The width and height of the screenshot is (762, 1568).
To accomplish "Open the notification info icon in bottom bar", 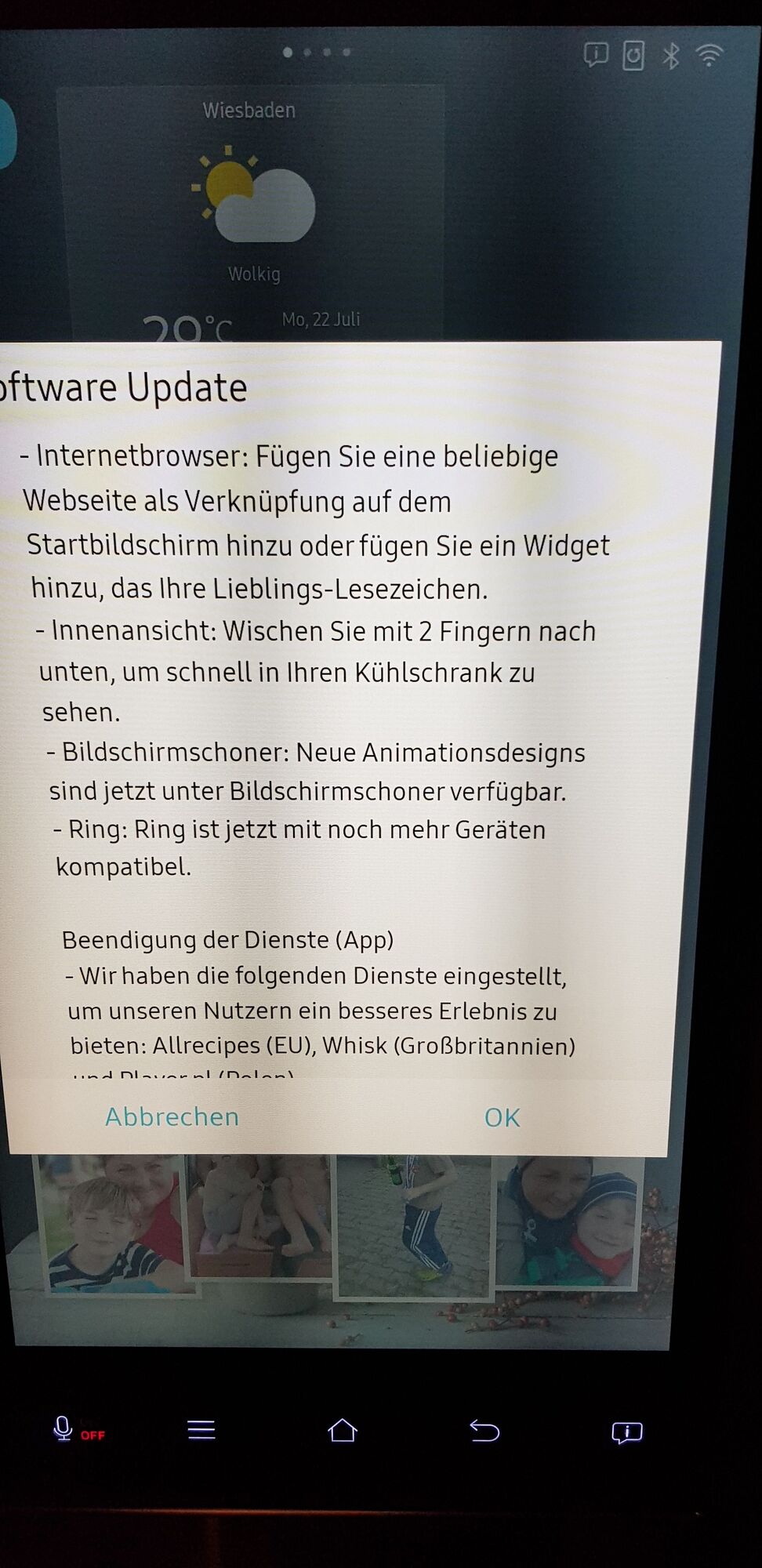I will pos(626,1432).
